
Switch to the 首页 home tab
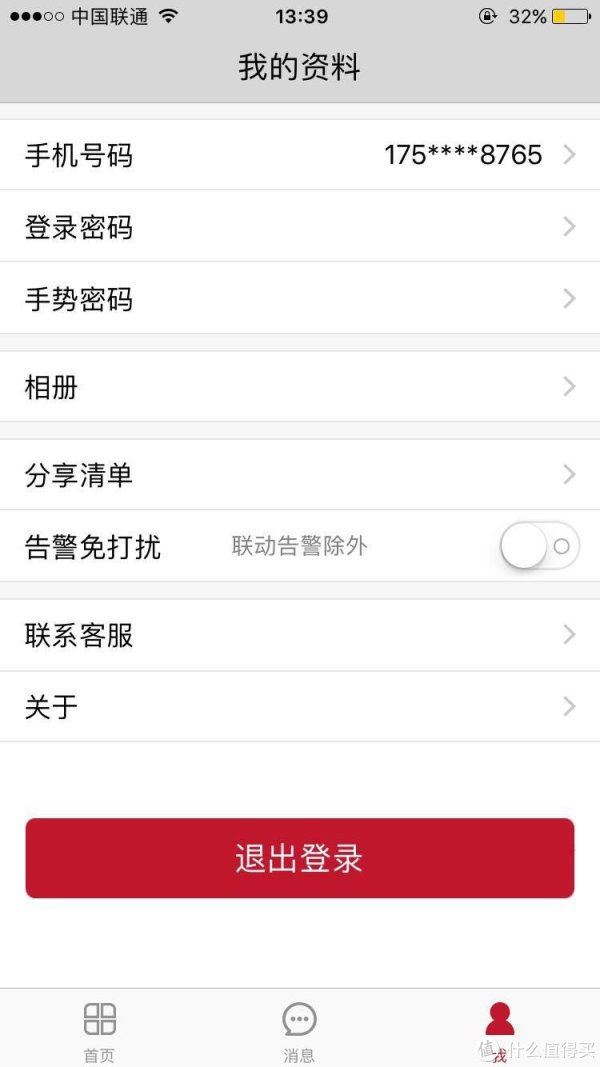tap(99, 1031)
